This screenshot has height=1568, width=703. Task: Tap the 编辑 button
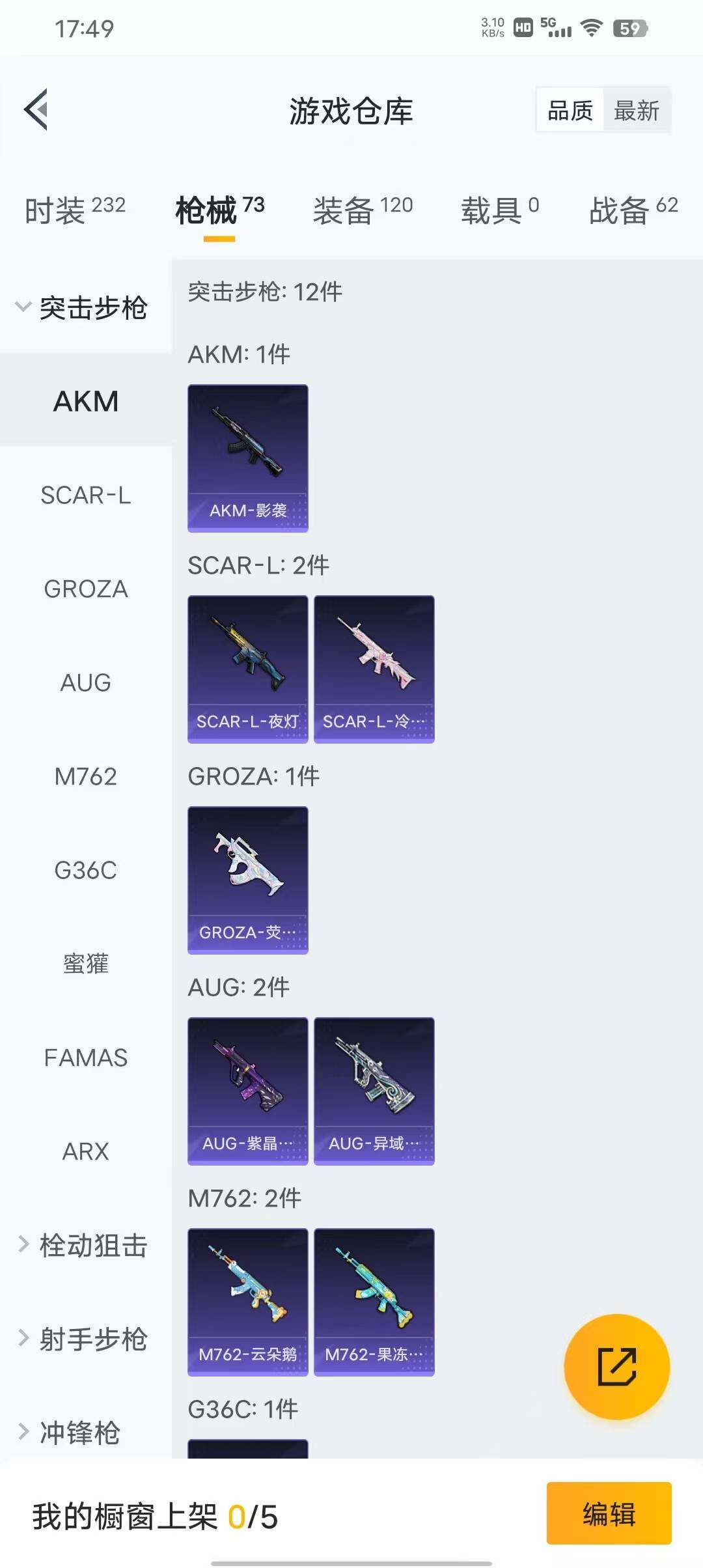(609, 1513)
